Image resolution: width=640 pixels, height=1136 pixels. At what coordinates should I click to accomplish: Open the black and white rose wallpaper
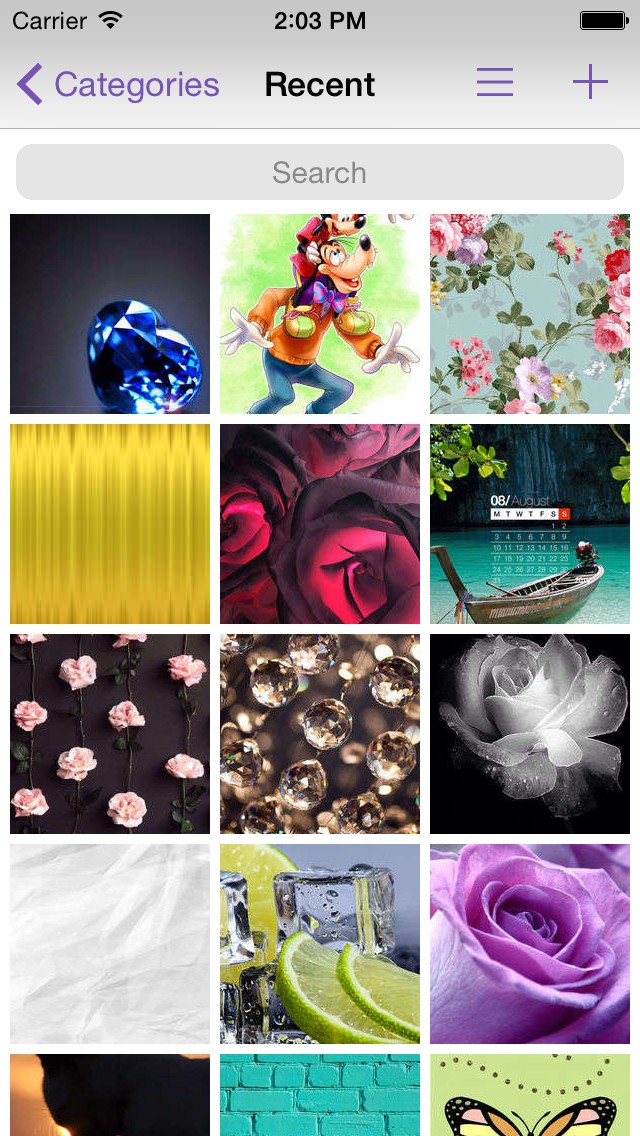pos(530,734)
